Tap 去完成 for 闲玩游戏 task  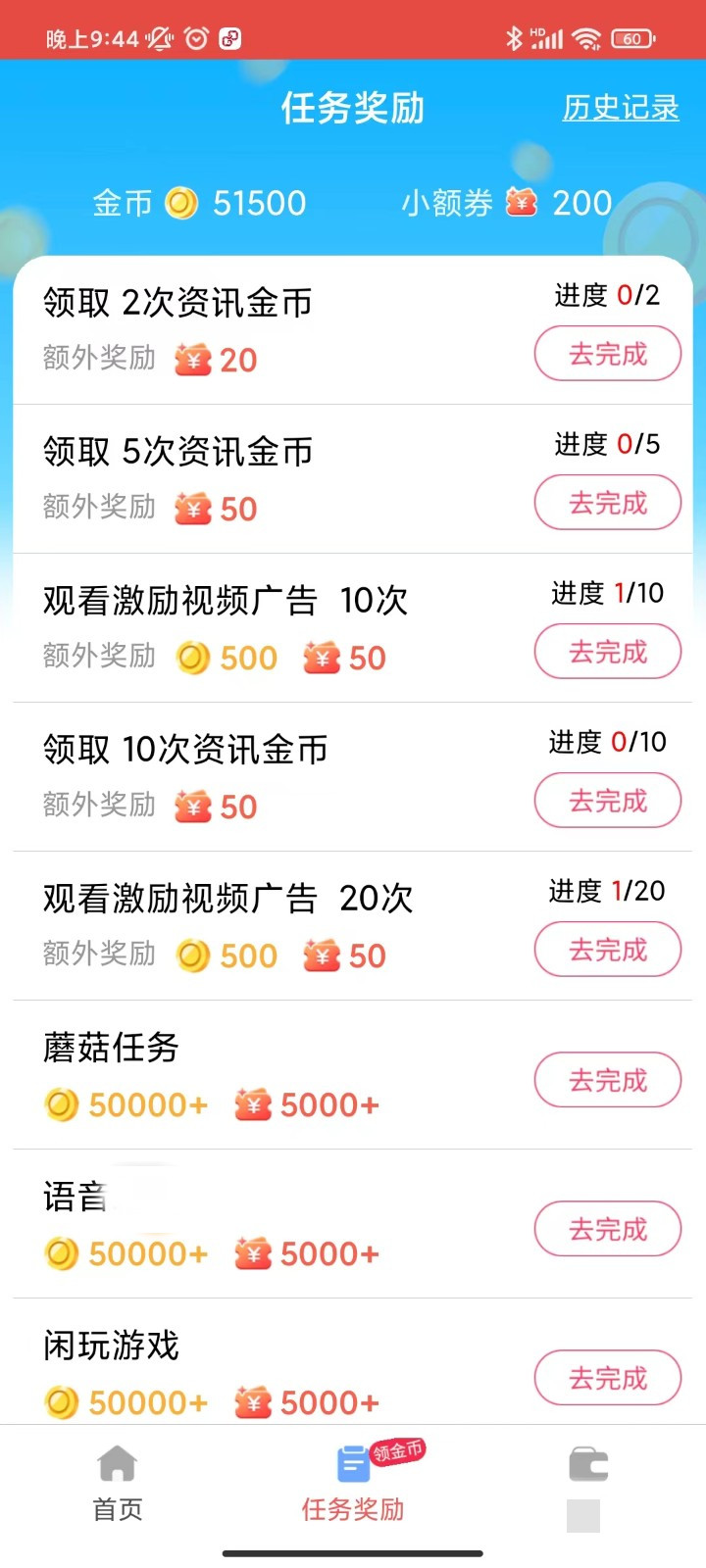click(607, 1378)
